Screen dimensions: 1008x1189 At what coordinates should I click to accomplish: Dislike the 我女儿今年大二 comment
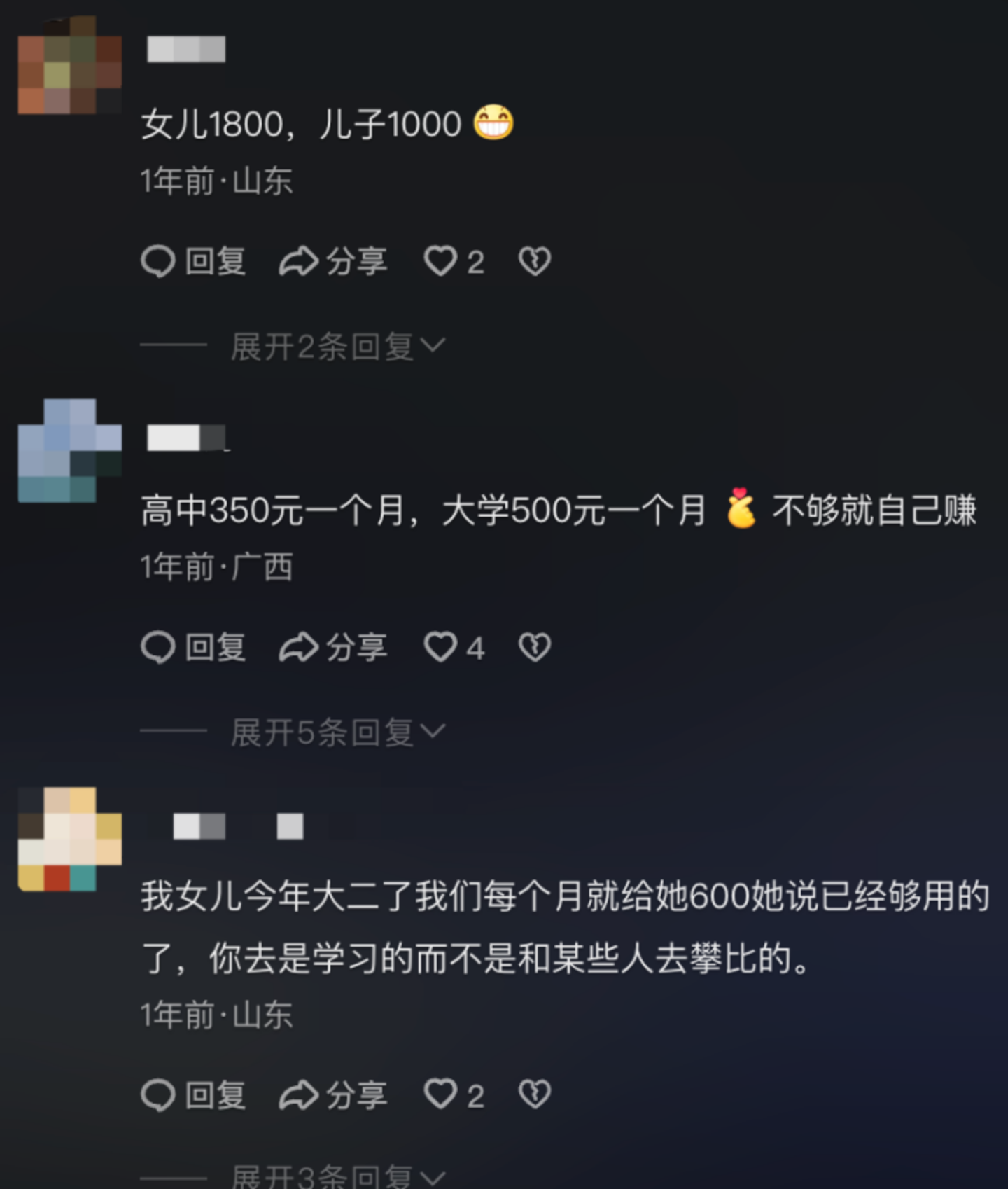click(x=535, y=1095)
